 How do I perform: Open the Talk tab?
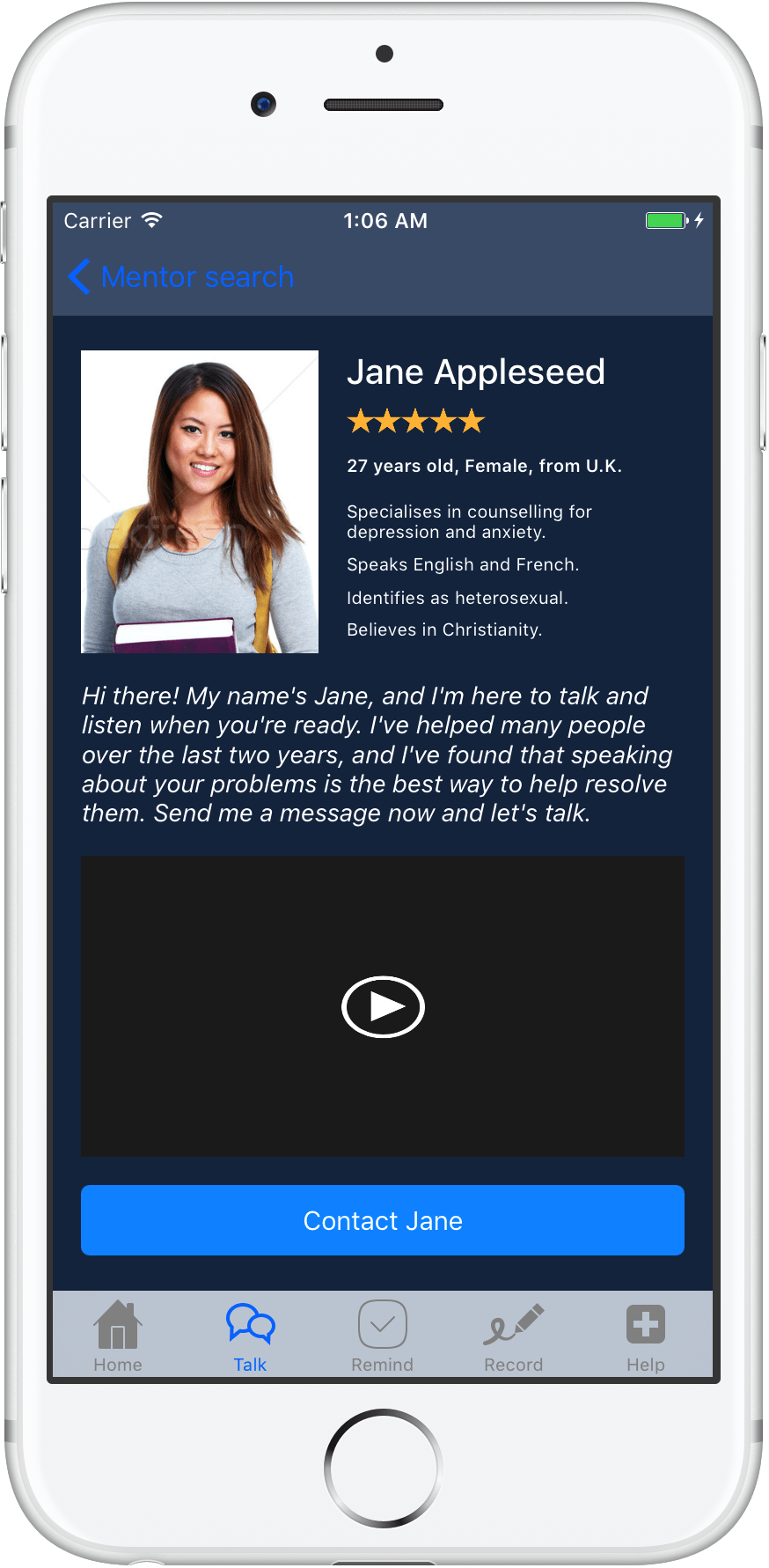tap(250, 1336)
